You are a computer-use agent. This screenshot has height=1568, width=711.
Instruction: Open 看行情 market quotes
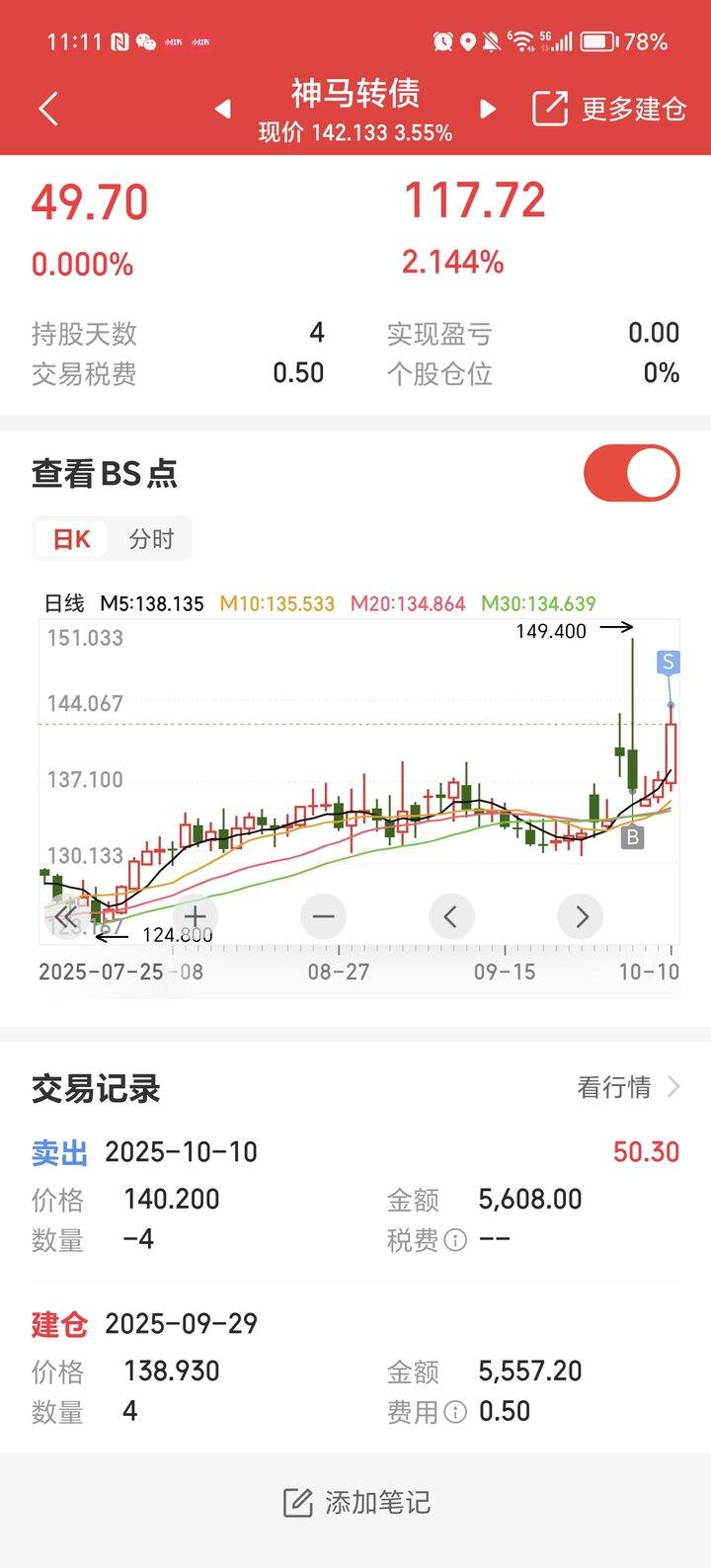tap(628, 1087)
